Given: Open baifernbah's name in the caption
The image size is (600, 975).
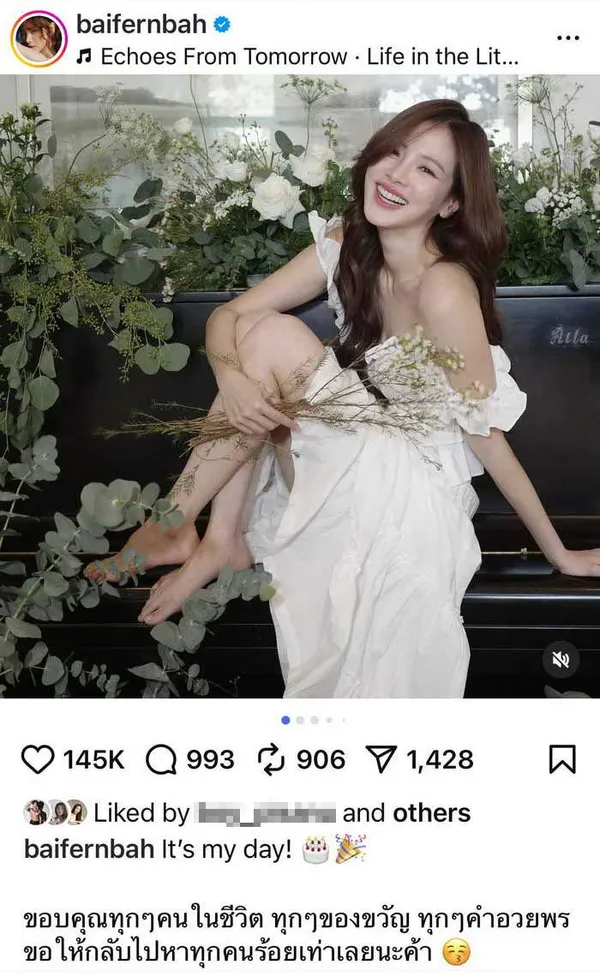Looking at the screenshot, I should [89, 849].
